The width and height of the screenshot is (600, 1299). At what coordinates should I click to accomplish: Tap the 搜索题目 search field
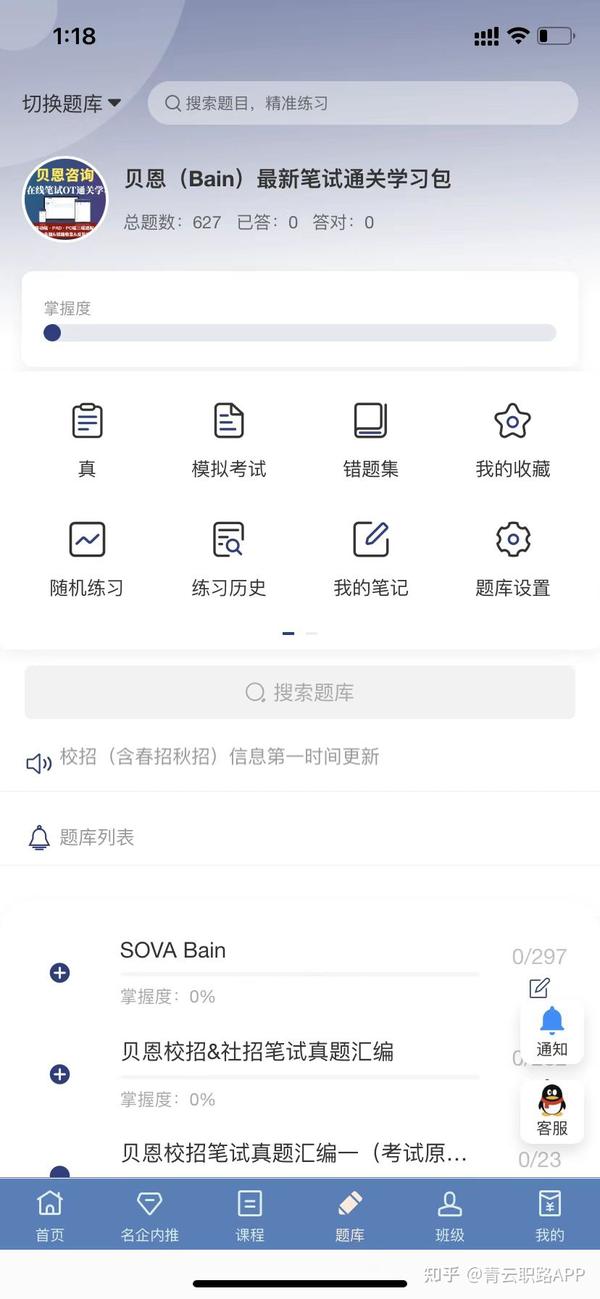(x=363, y=103)
